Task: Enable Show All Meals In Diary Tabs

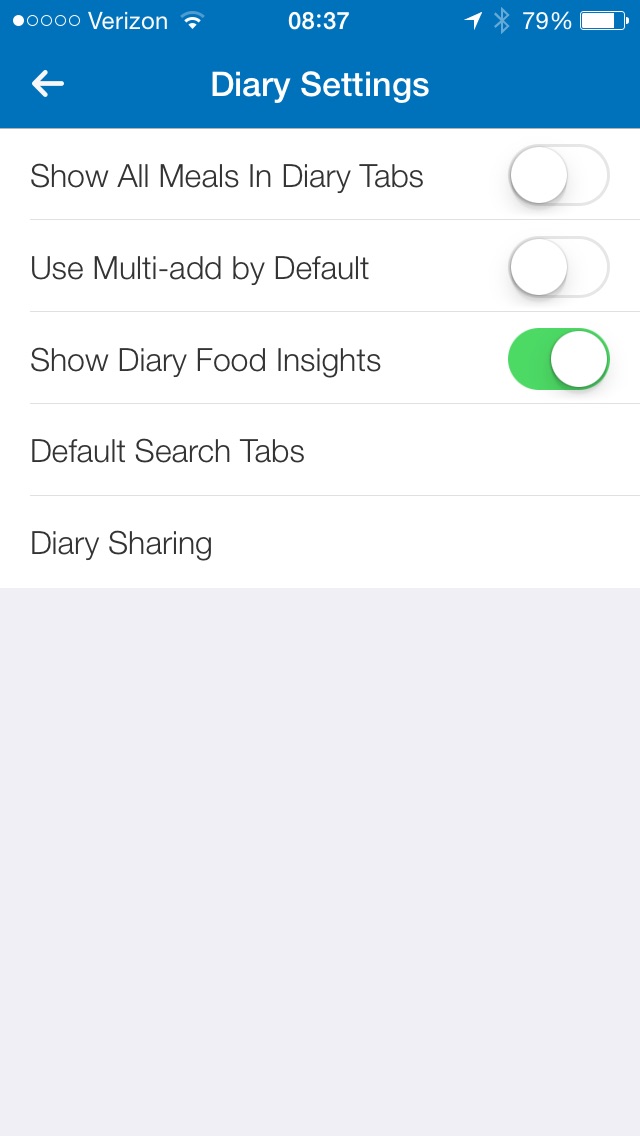Action: (x=559, y=175)
